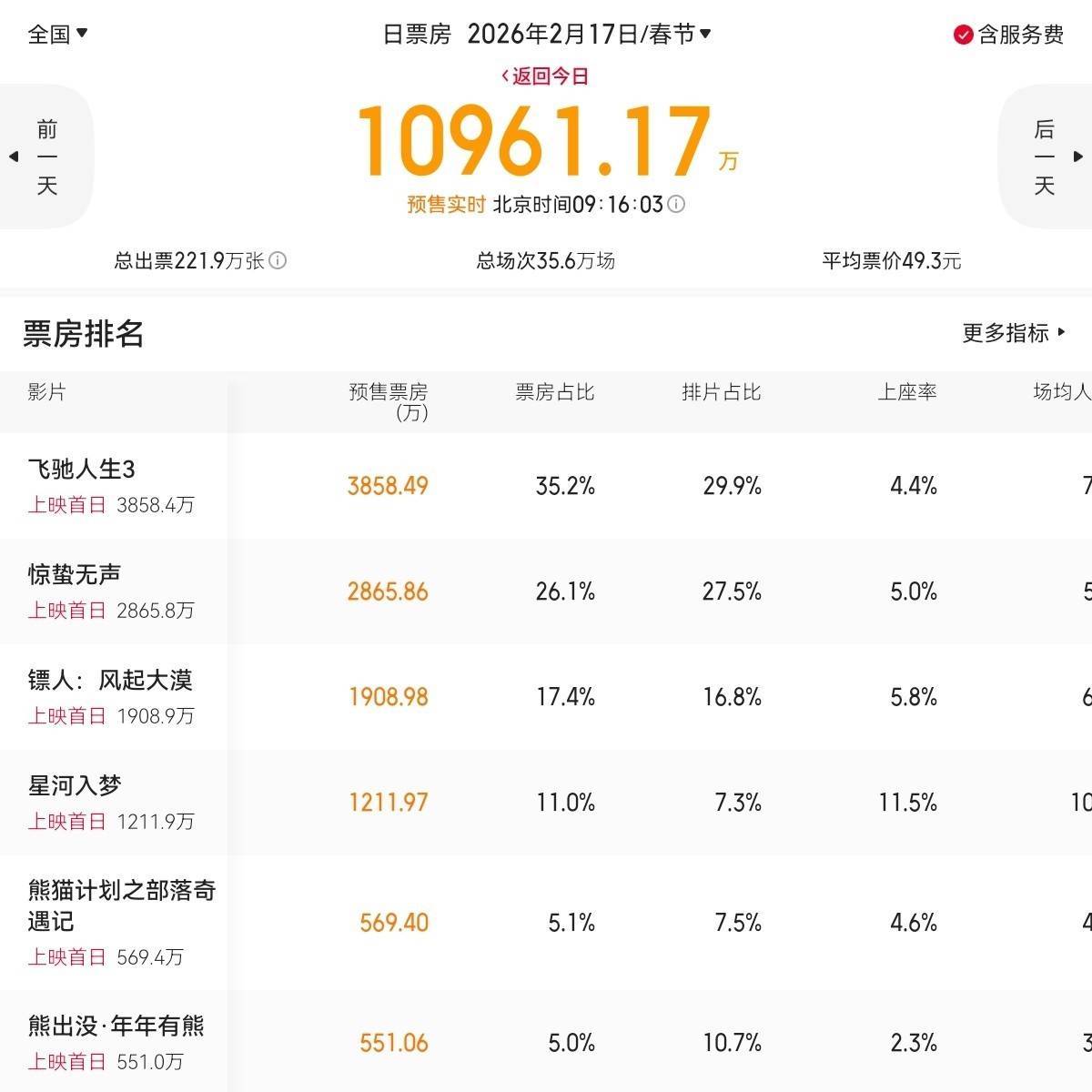This screenshot has width=1092, height=1092.
Task: Toggle the 含服务费 checkbox
Action: [x=964, y=35]
